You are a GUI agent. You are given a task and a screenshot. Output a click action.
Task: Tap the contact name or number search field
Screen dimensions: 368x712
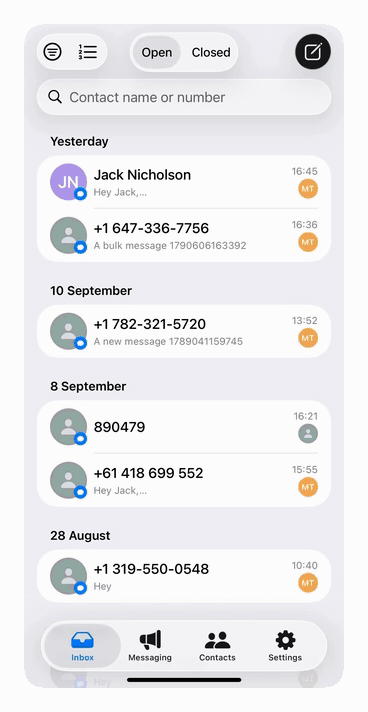(x=184, y=97)
